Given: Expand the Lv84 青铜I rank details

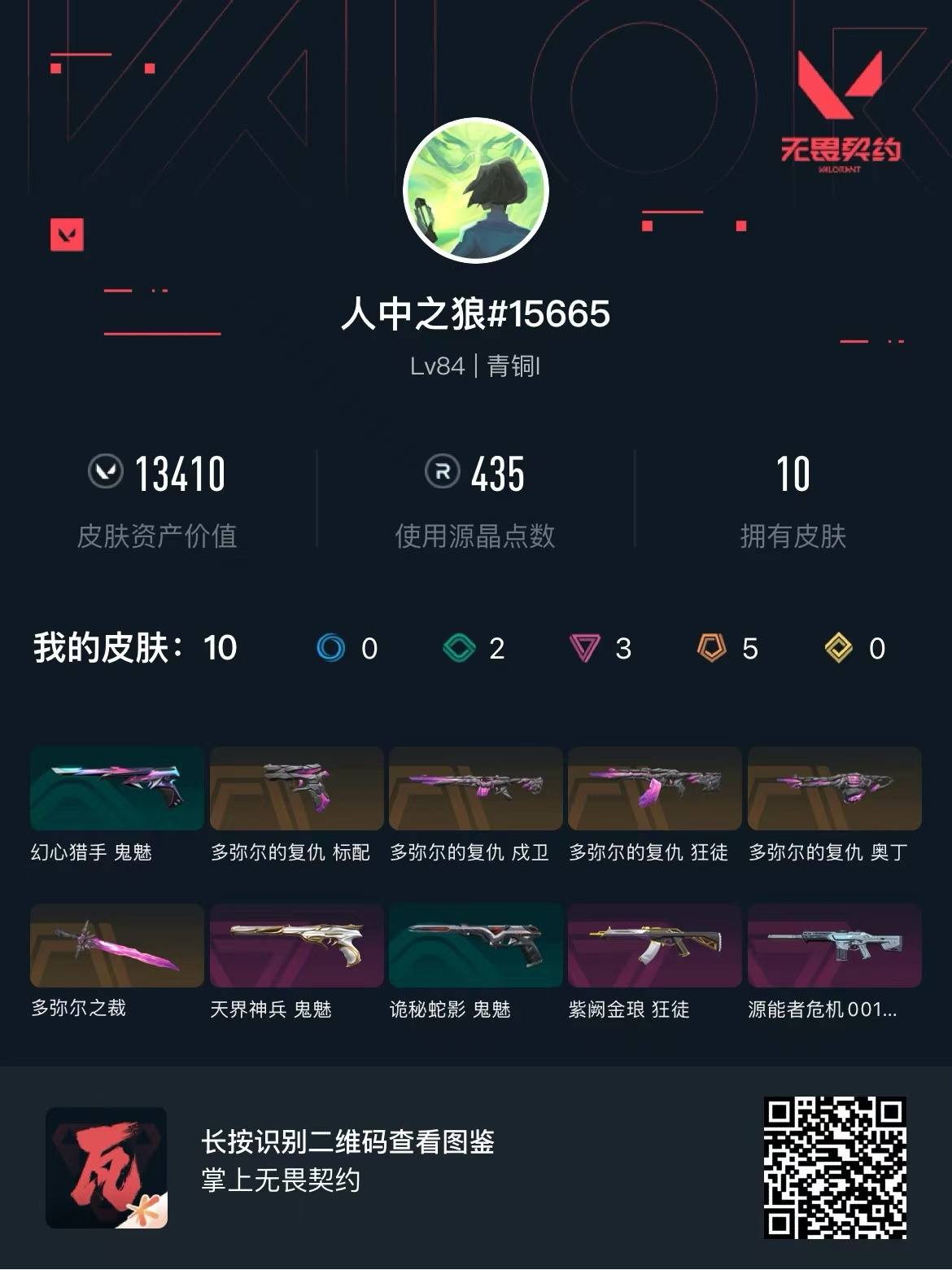Looking at the screenshot, I should (x=476, y=366).
